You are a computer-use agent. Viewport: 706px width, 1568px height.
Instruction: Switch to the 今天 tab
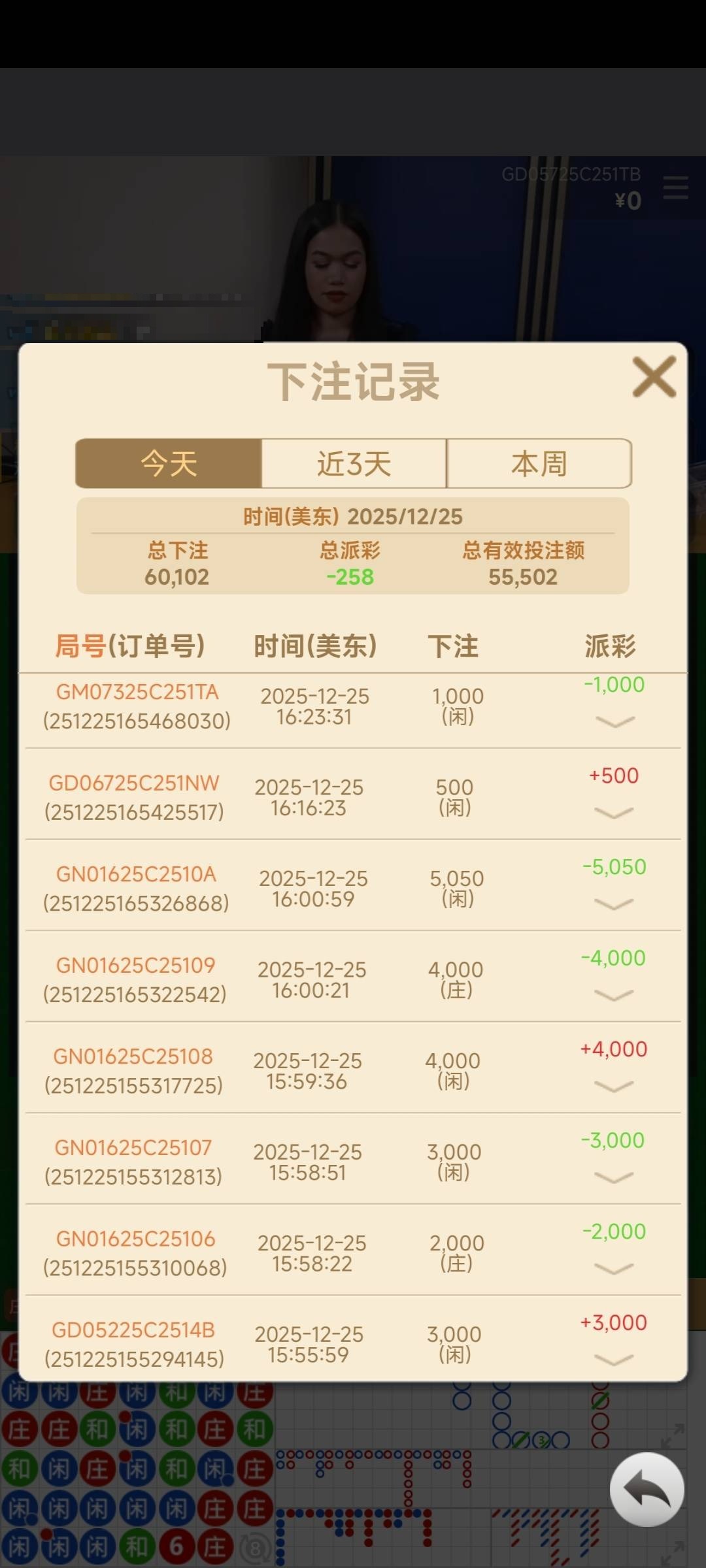[x=169, y=464]
